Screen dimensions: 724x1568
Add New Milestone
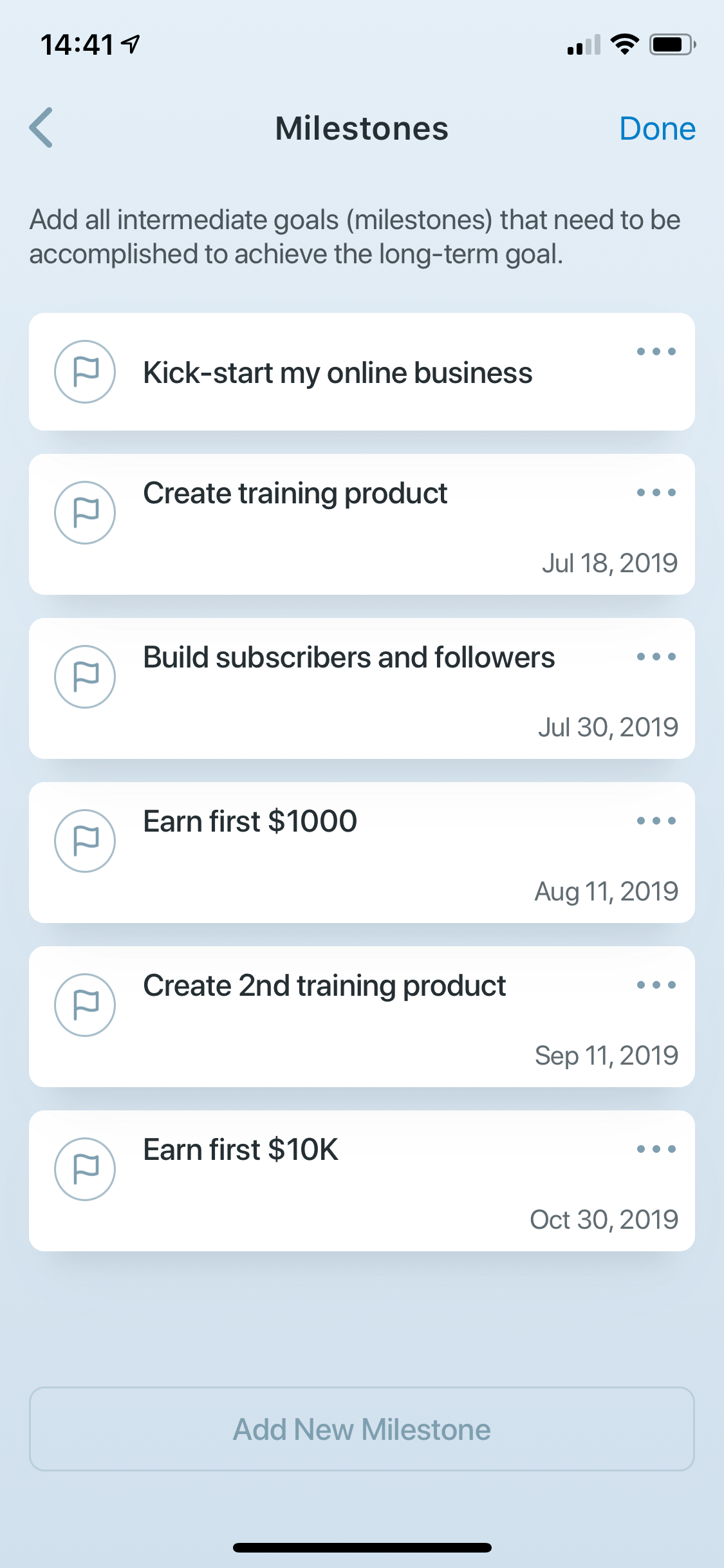coord(362,1429)
